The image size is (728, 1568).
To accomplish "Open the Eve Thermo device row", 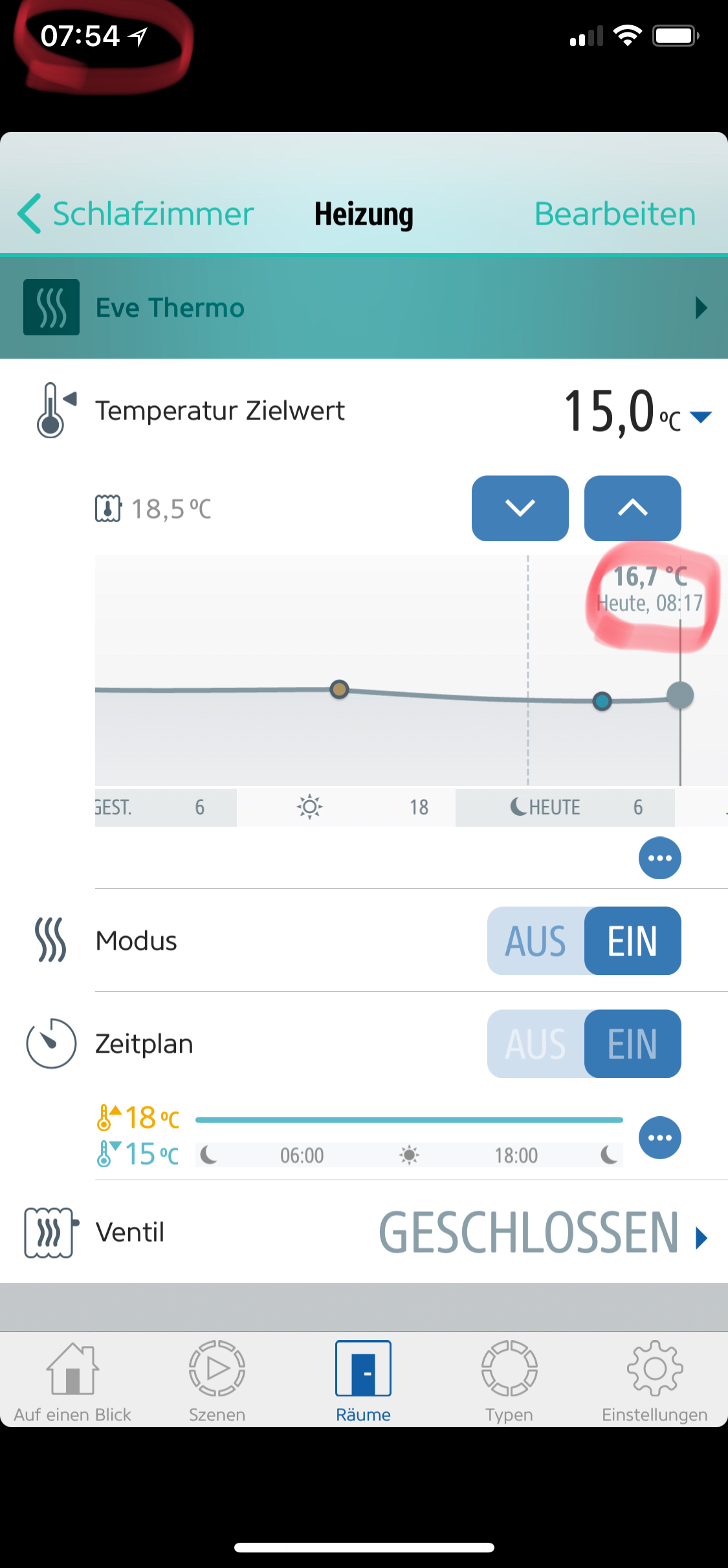I will pyautogui.click(x=364, y=308).
